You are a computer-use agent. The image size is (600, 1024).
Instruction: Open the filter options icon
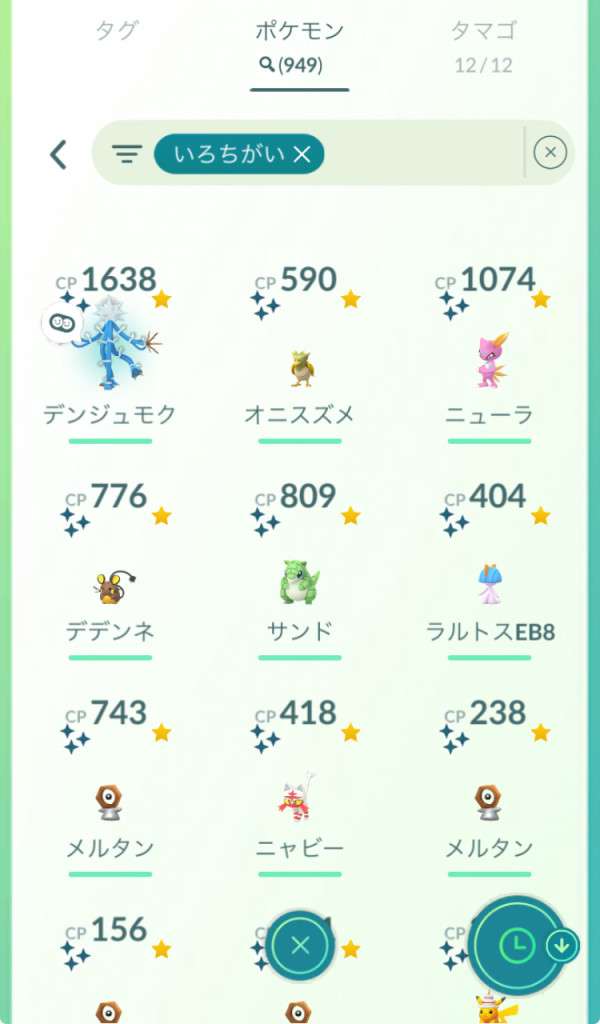127,154
